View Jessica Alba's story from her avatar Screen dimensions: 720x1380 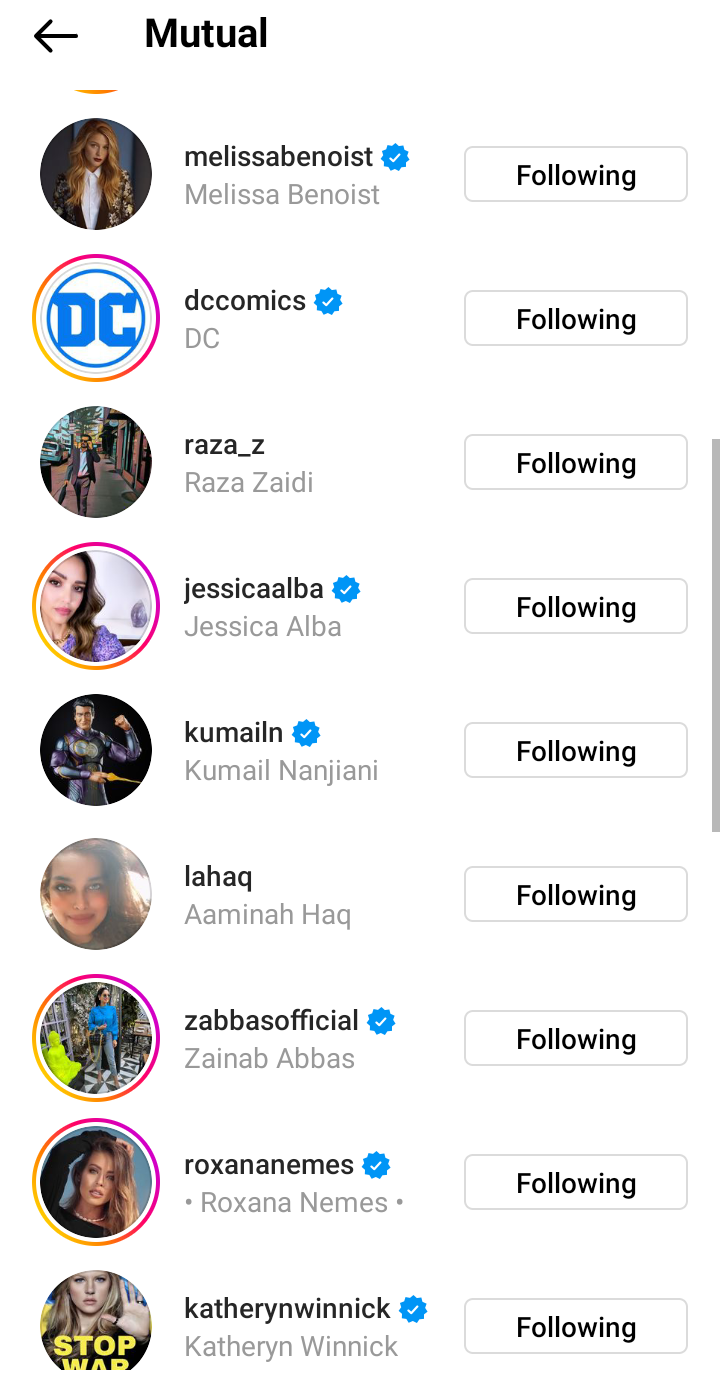[96, 607]
